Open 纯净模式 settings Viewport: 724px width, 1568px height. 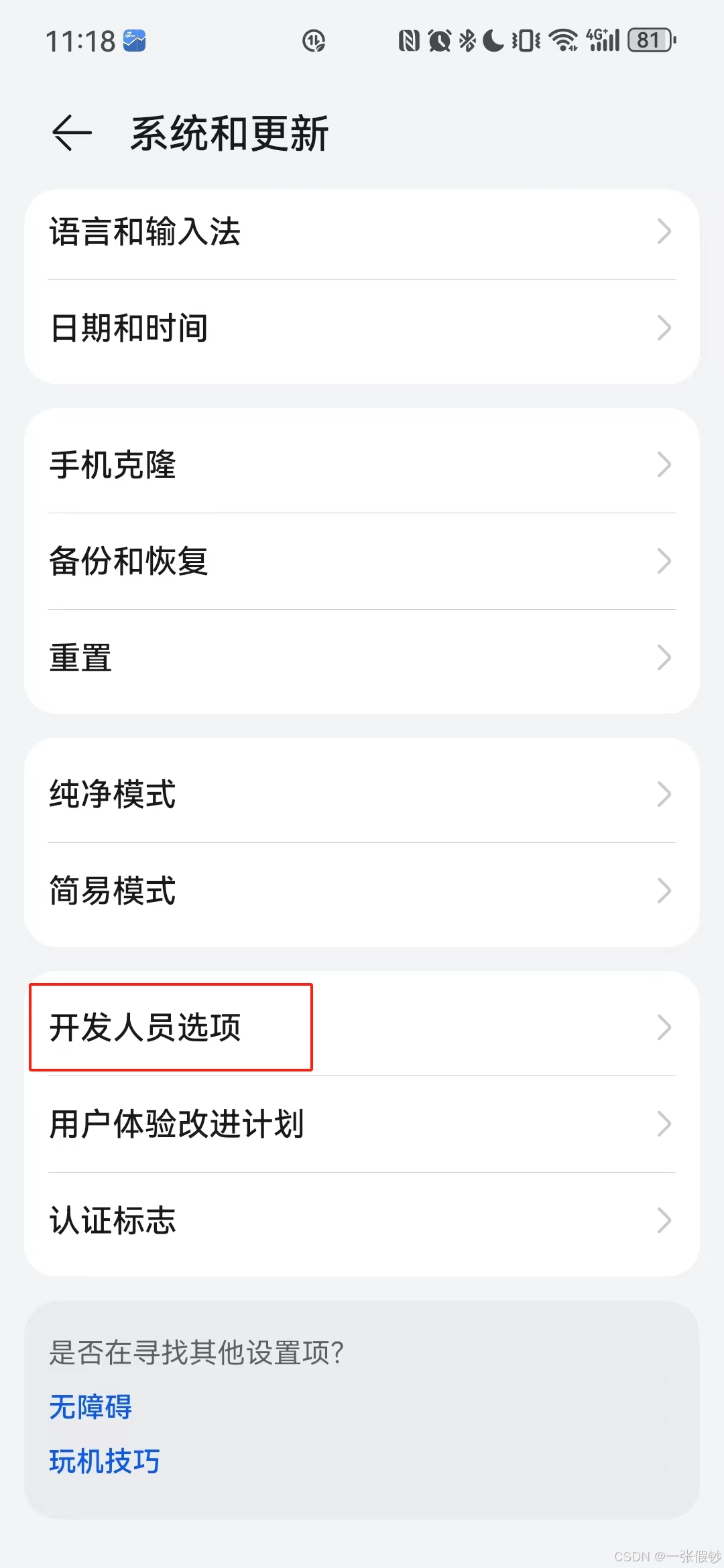pos(362,795)
